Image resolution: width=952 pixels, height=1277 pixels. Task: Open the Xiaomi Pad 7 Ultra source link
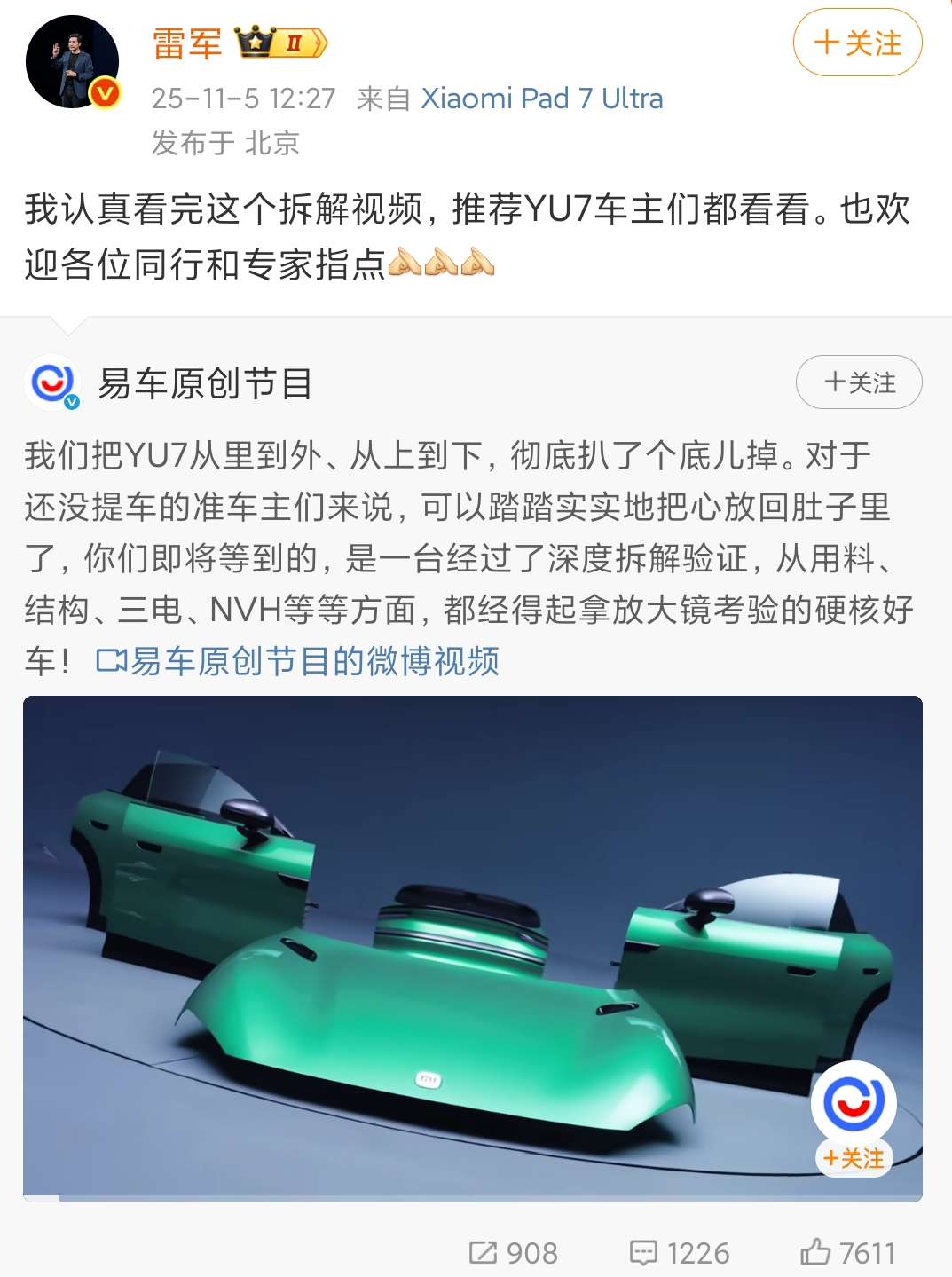coord(541,99)
